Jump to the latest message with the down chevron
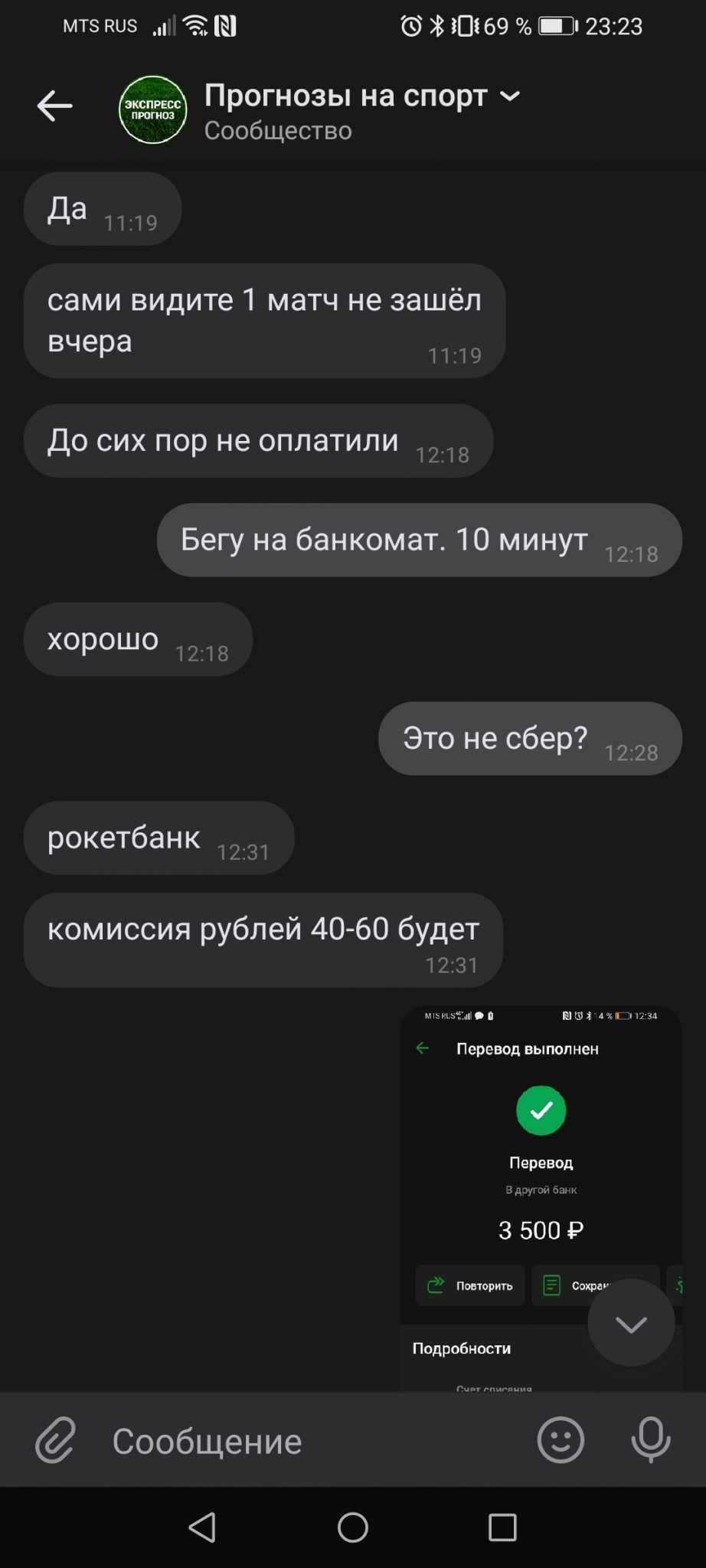The height and width of the screenshot is (1568, 706). [x=631, y=1324]
